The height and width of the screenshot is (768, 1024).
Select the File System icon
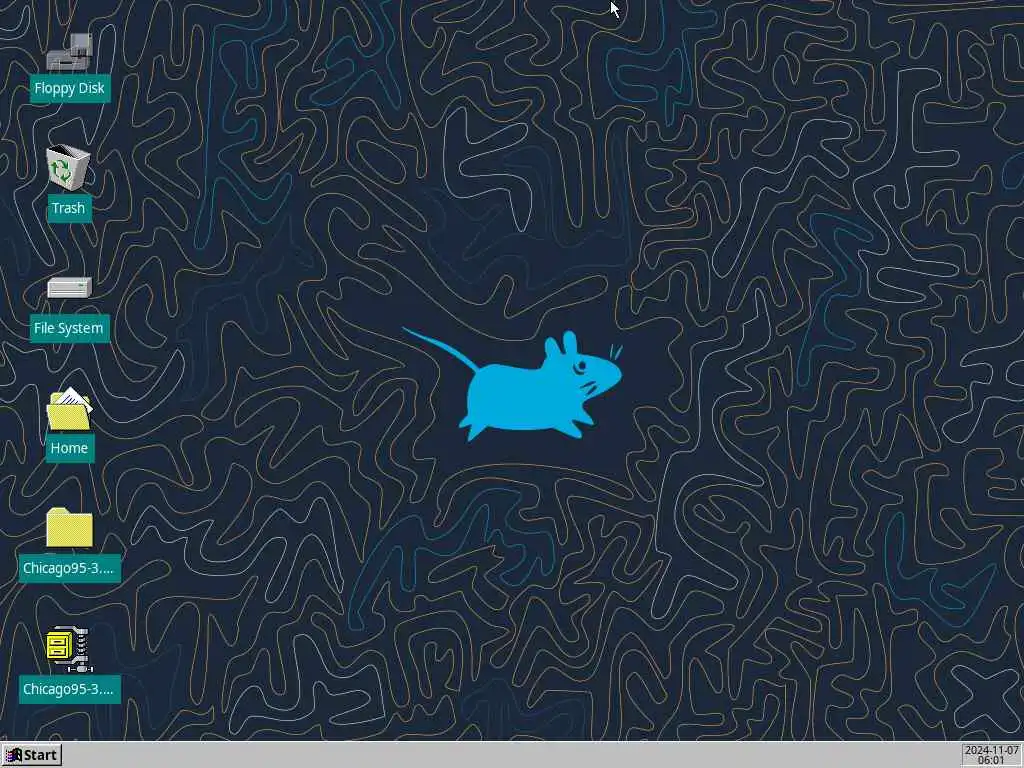(x=68, y=289)
